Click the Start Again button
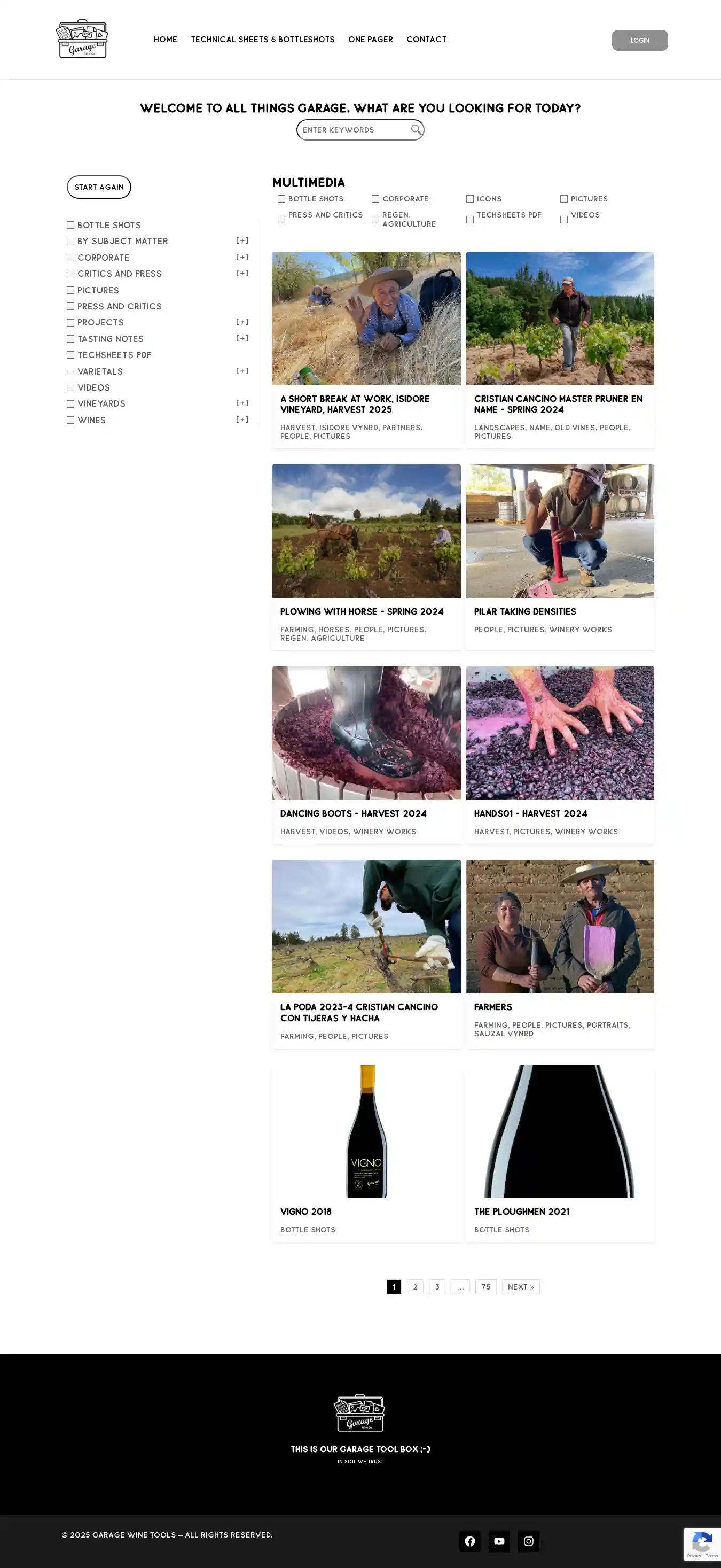Screen dimensions: 721x1568 [x=99, y=188]
